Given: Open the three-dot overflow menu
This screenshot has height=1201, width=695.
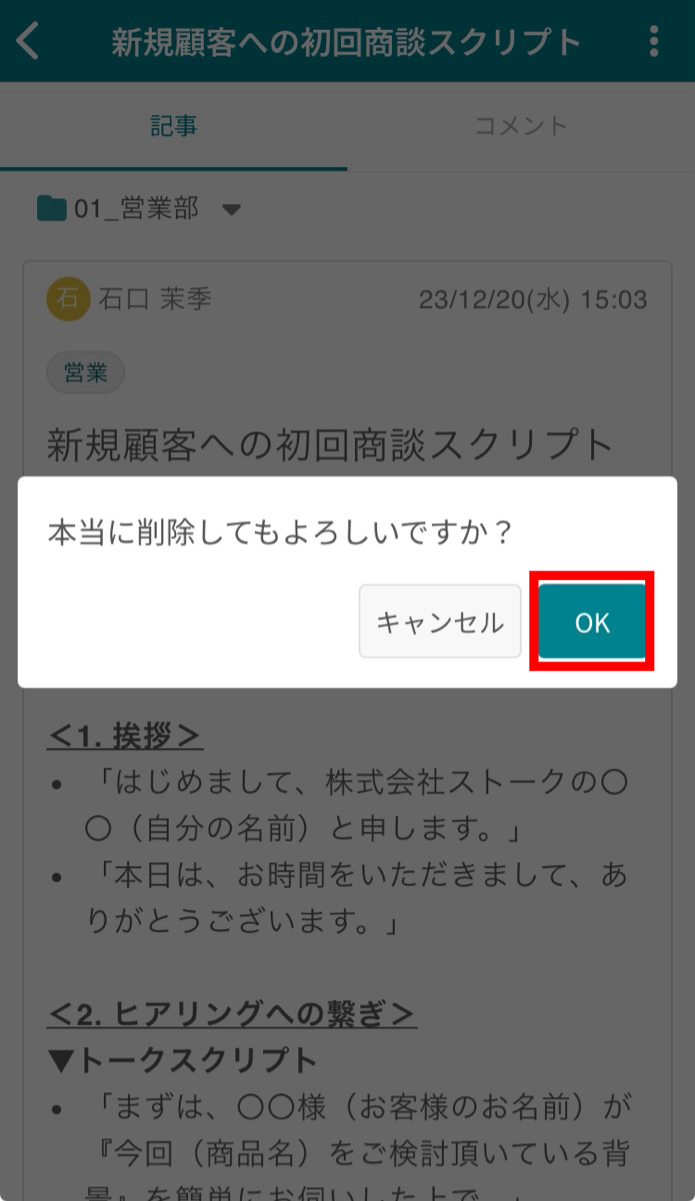Looking at the screenshot, I should coord(654,41).
